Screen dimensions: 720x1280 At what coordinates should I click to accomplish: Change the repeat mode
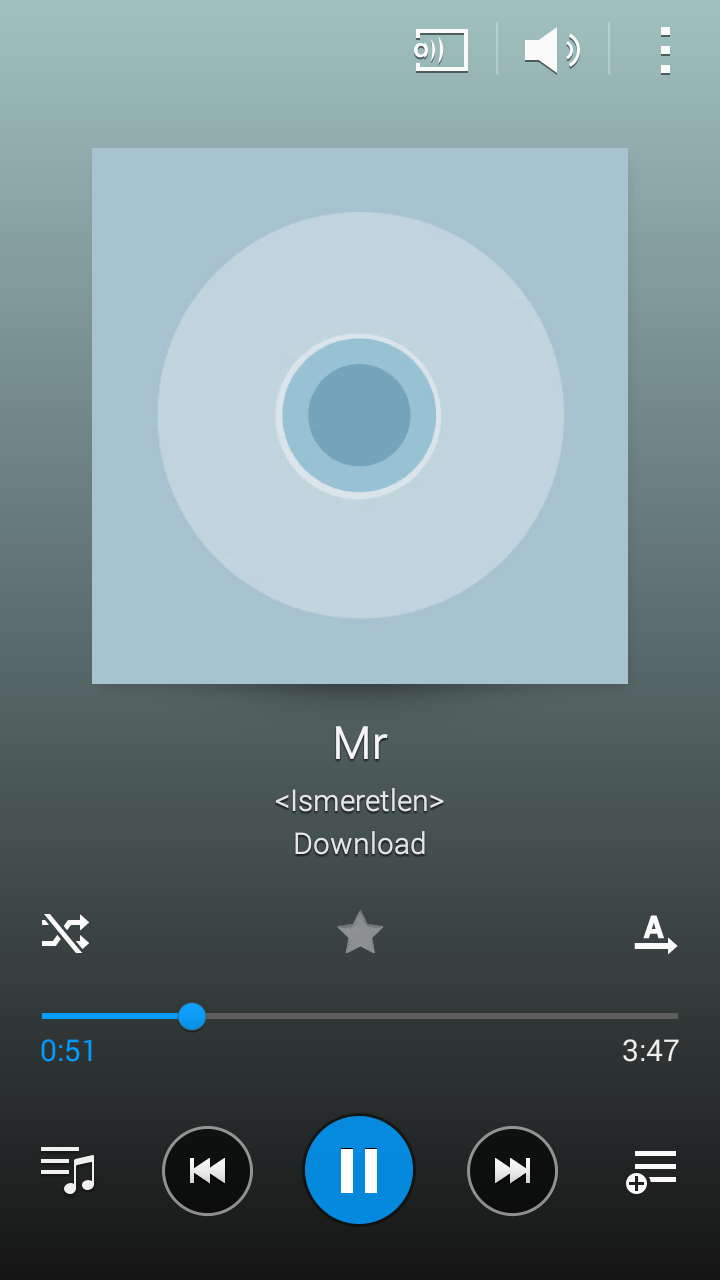pos(655,934)
